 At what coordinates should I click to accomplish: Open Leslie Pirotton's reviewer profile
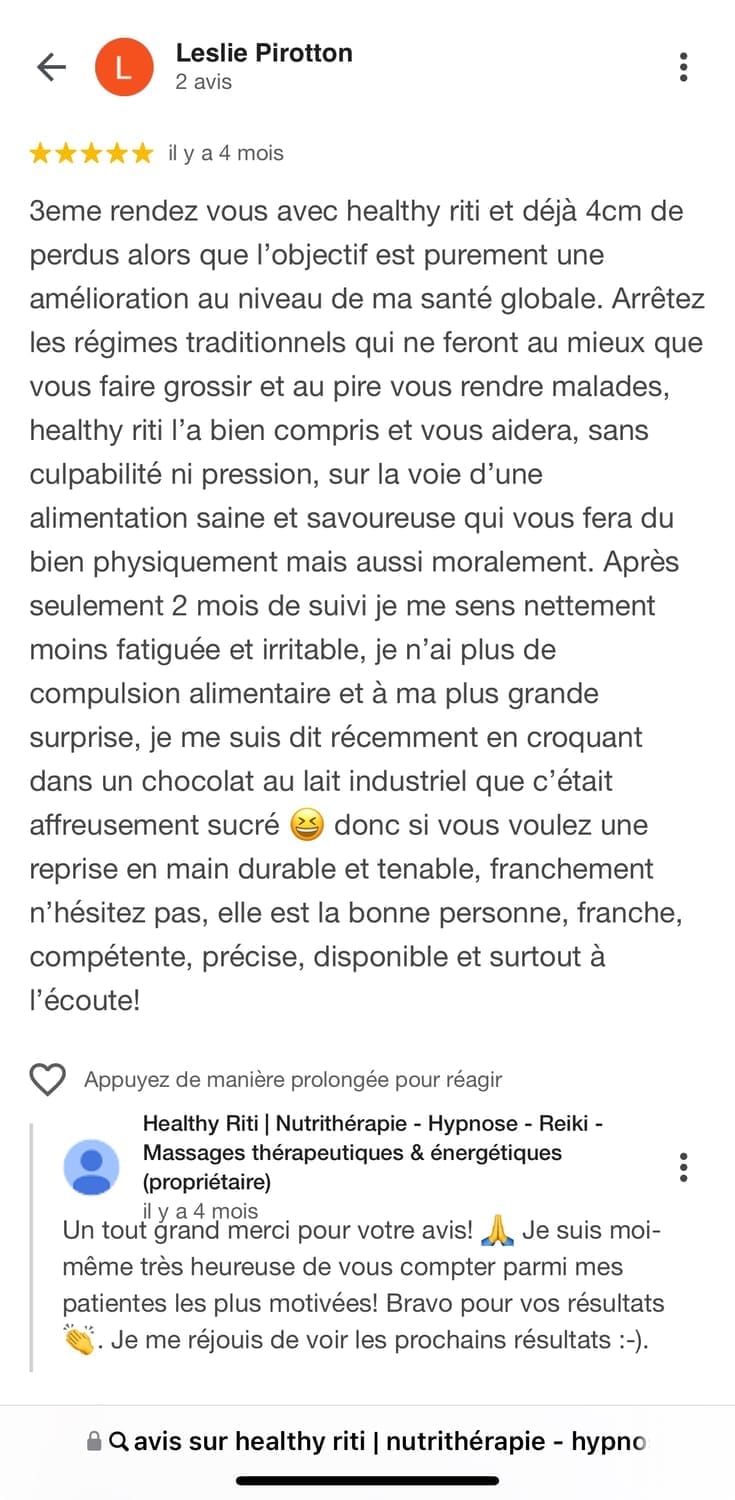(263, 53)
